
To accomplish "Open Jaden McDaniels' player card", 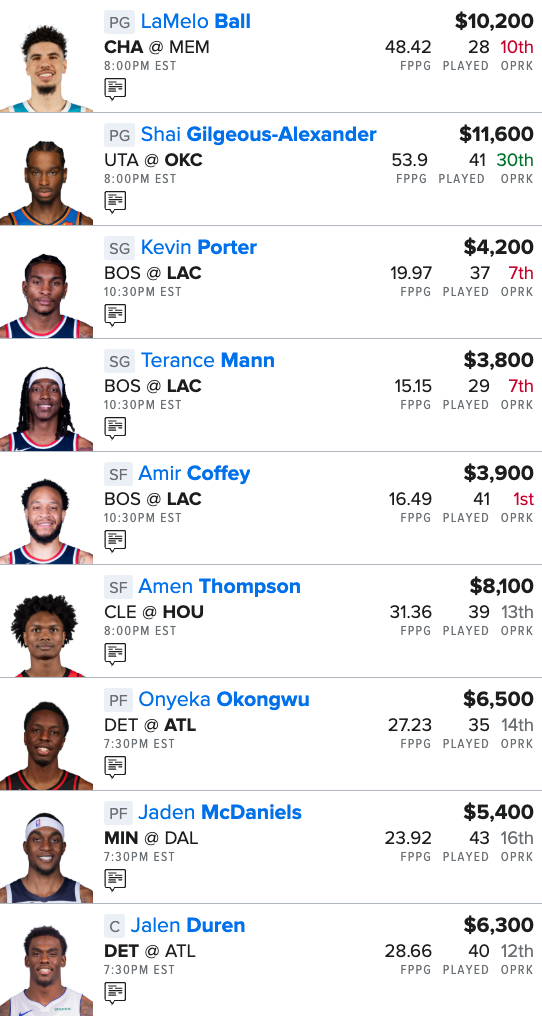I will (220, 812).
